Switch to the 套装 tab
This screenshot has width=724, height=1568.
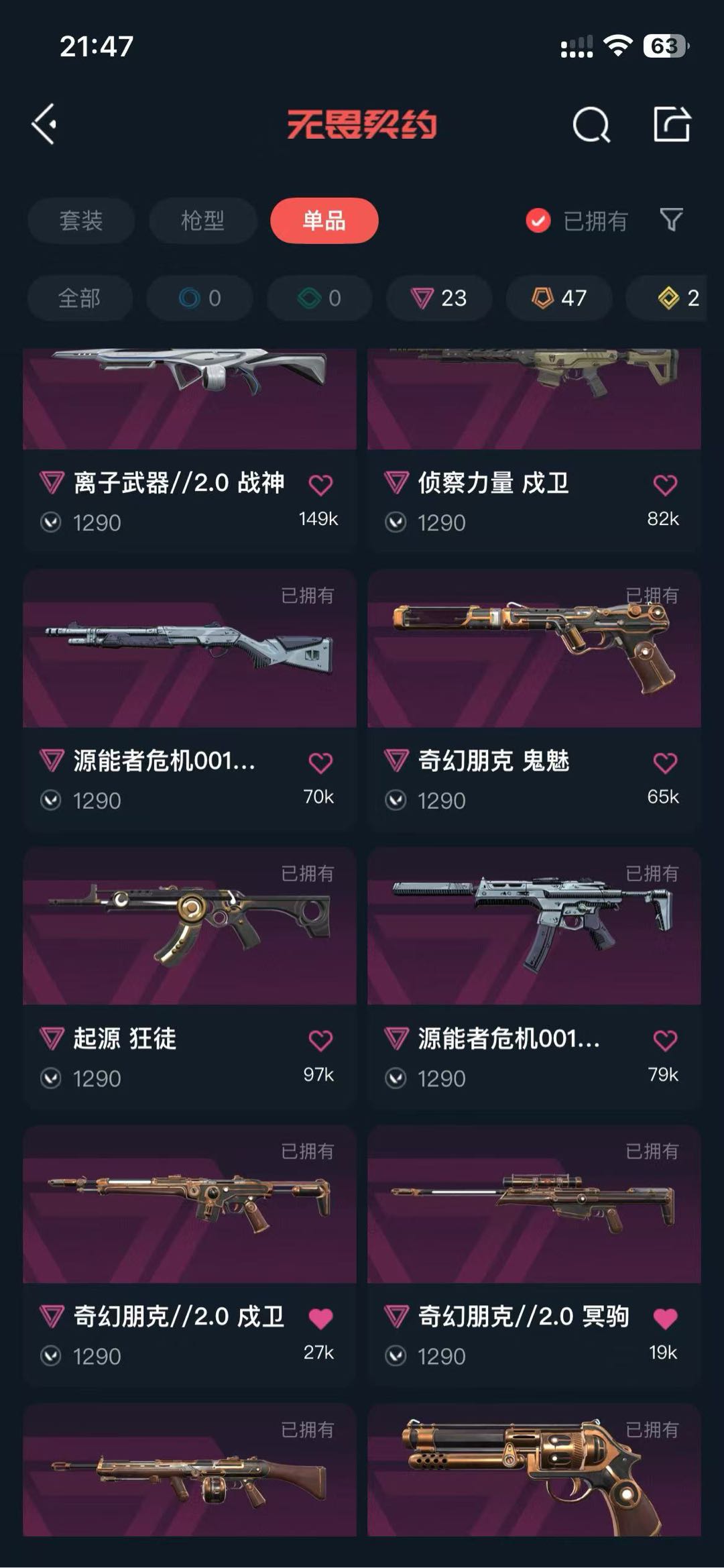[81, 221]
